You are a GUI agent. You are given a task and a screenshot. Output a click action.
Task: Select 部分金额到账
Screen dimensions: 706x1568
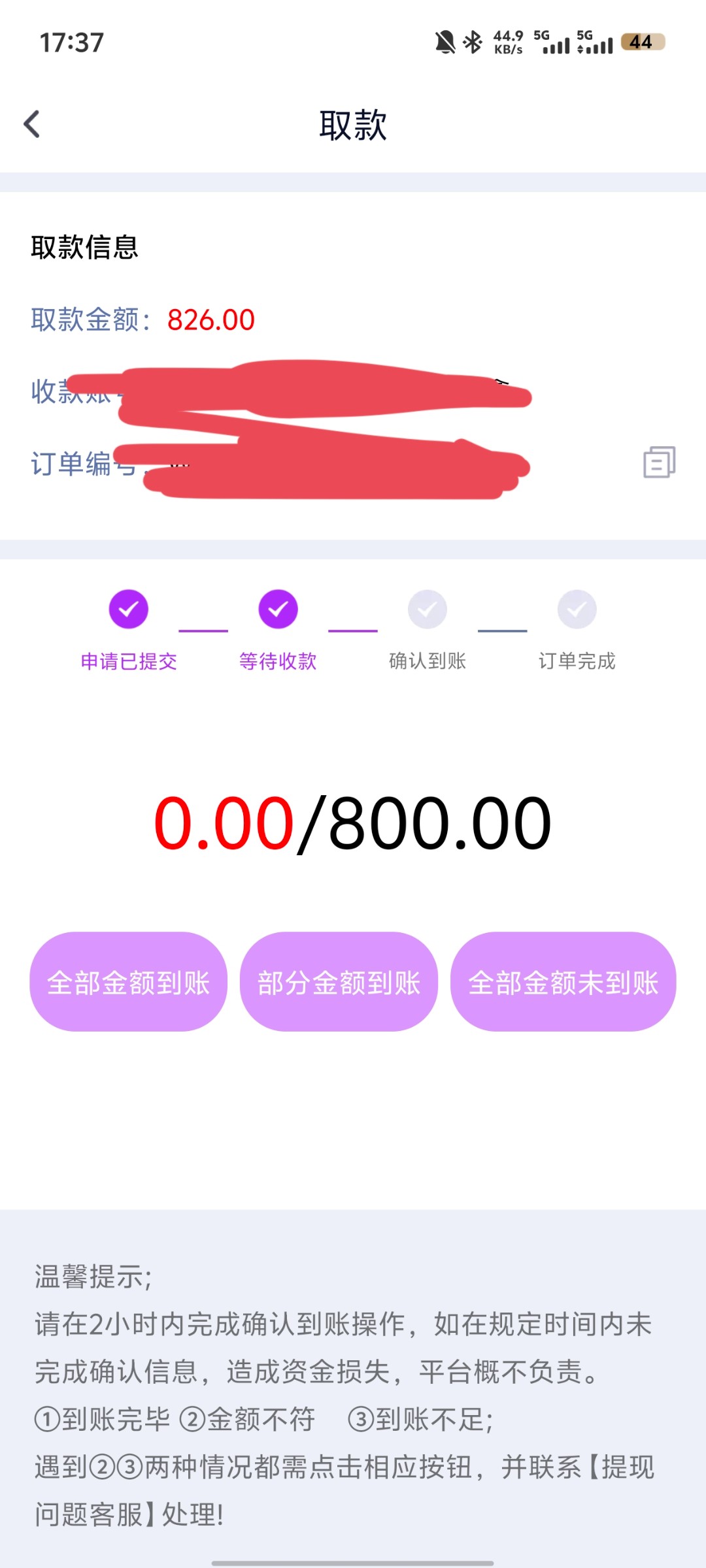[339, 981]
